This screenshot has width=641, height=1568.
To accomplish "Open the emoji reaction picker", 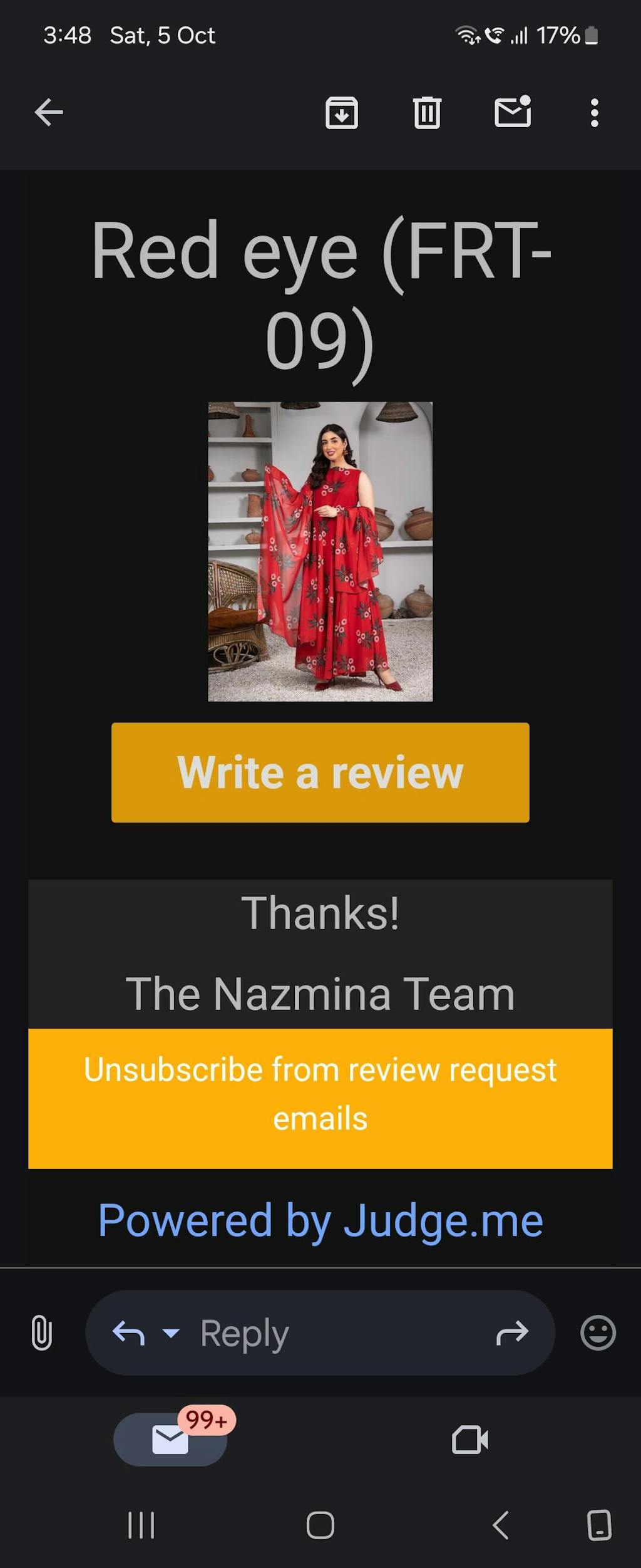I will (x=598, y=1333).
